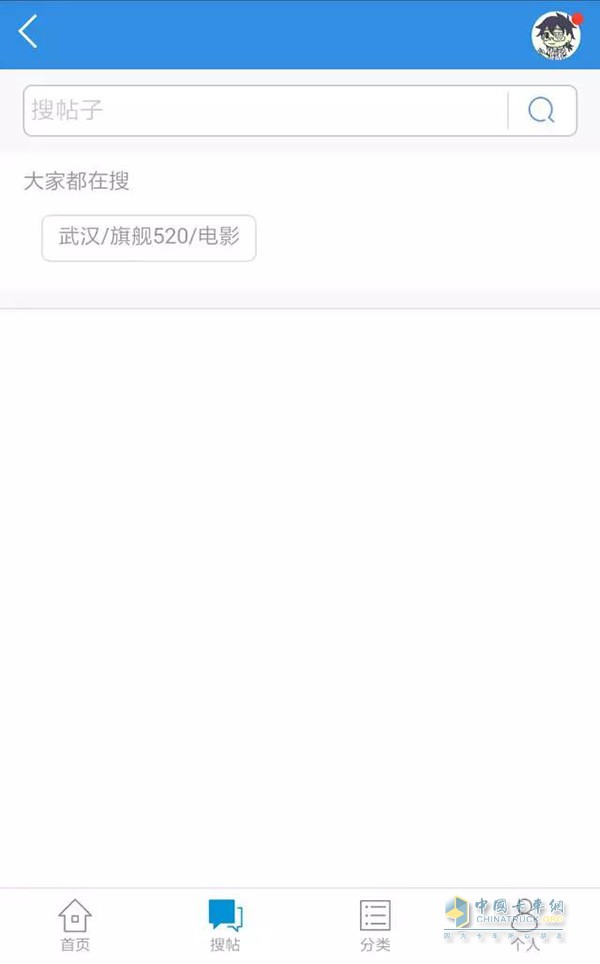Focus the 搜帖子 search field
Image resolution: width=600 pixels, height=964 pixels.
(265, 110)
